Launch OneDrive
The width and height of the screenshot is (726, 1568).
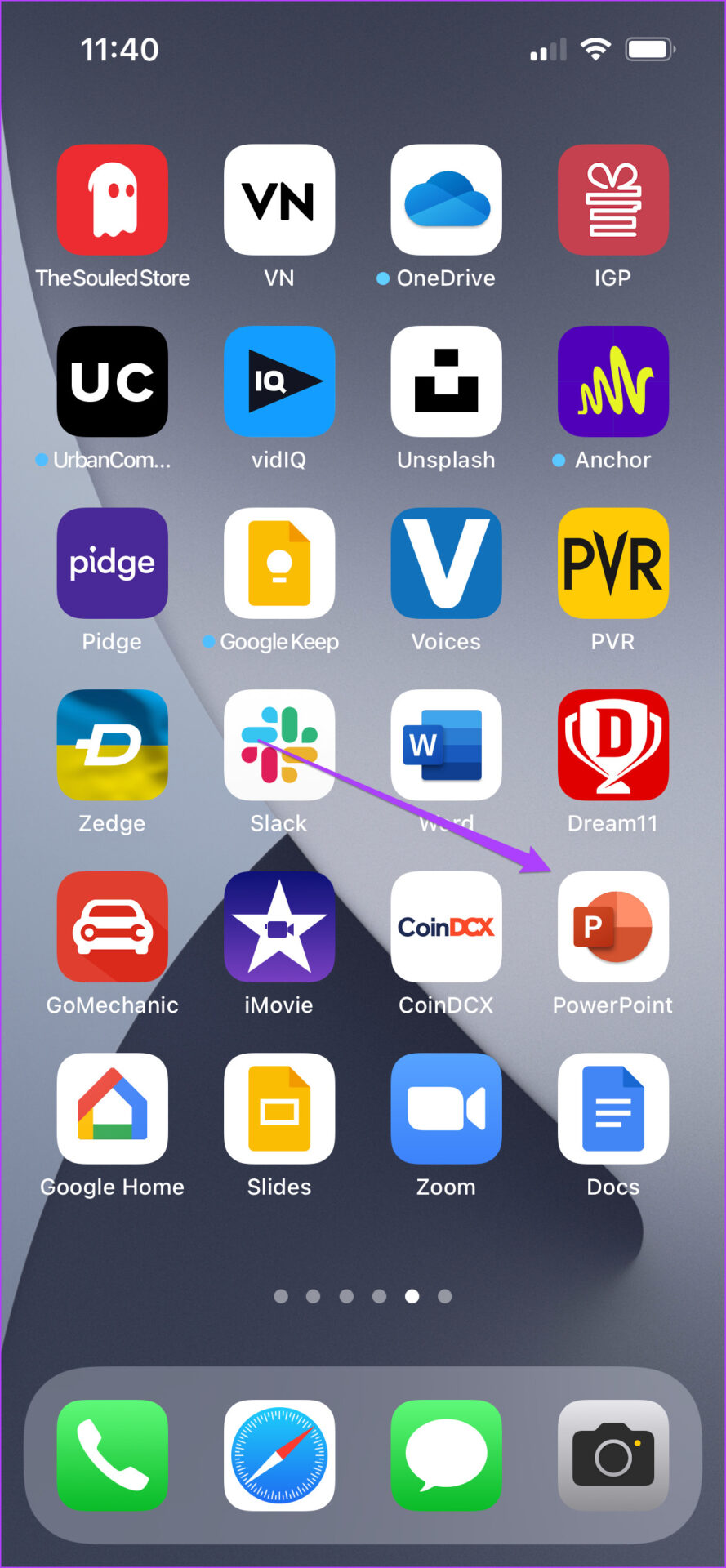pos(446,200)
